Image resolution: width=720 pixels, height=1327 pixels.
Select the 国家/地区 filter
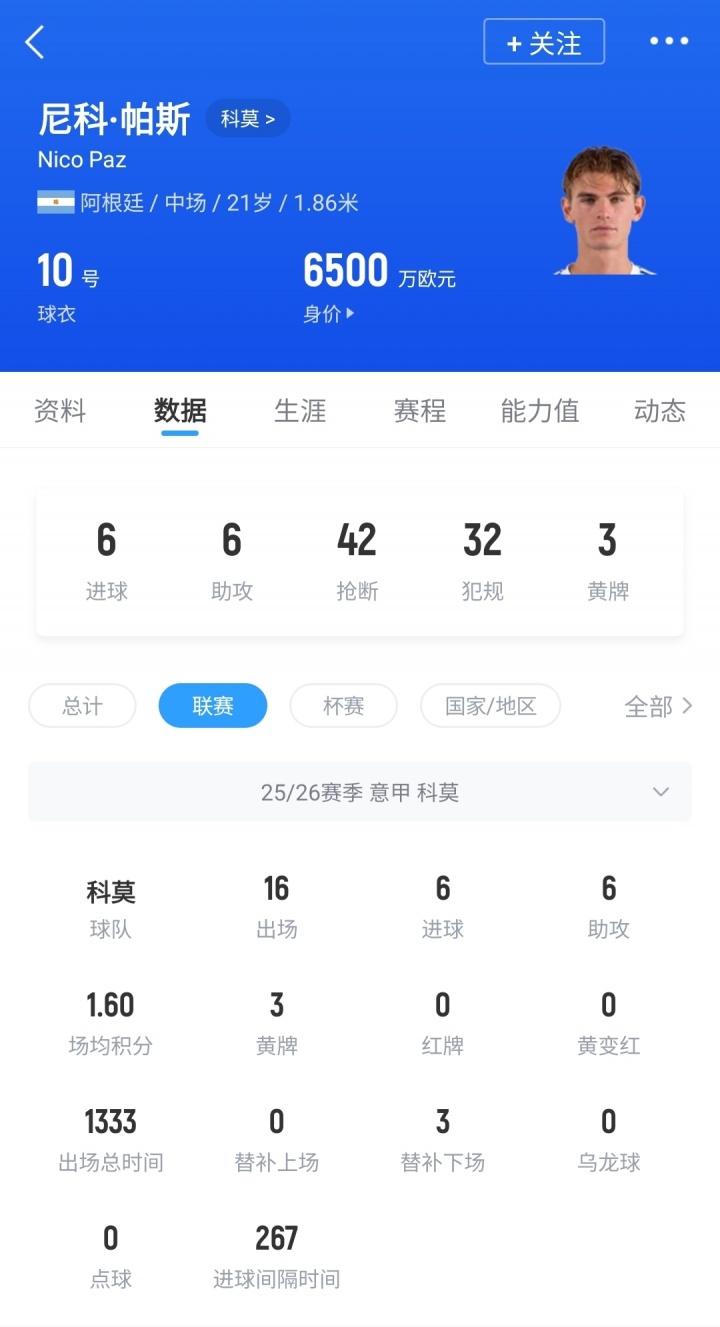[x=490, y=705]
